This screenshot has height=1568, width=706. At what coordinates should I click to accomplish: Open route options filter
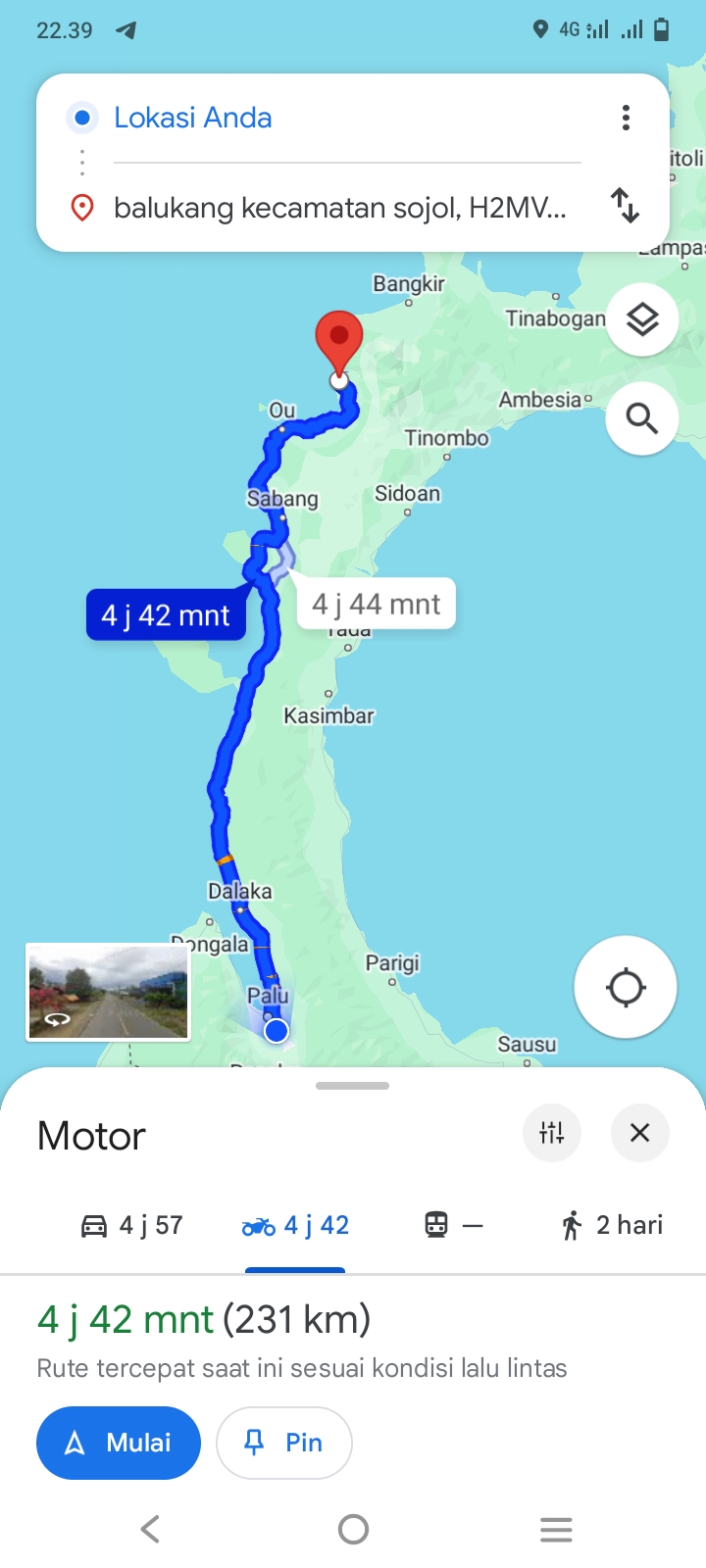click(552, 1133)
